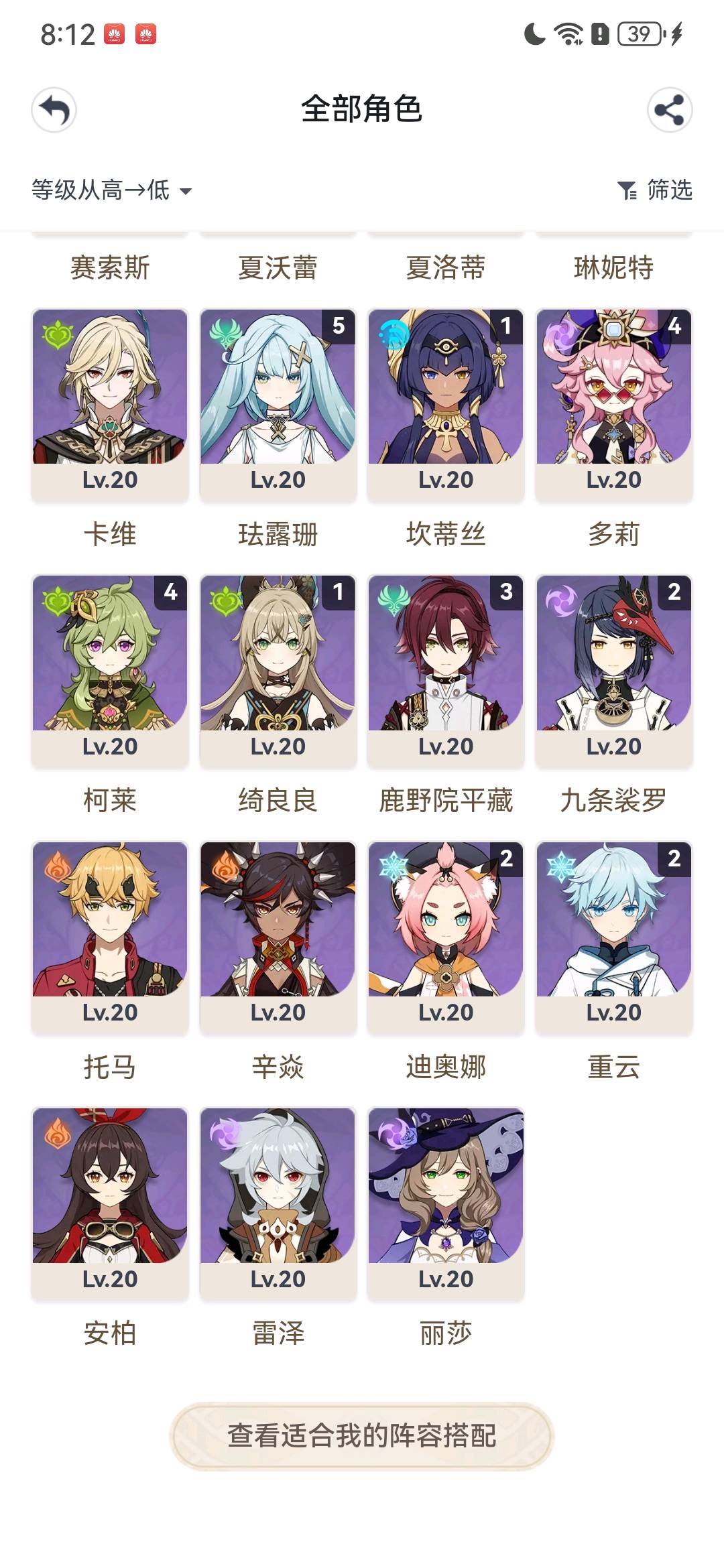Select character 九条裟罗

[x=613, y=669]
